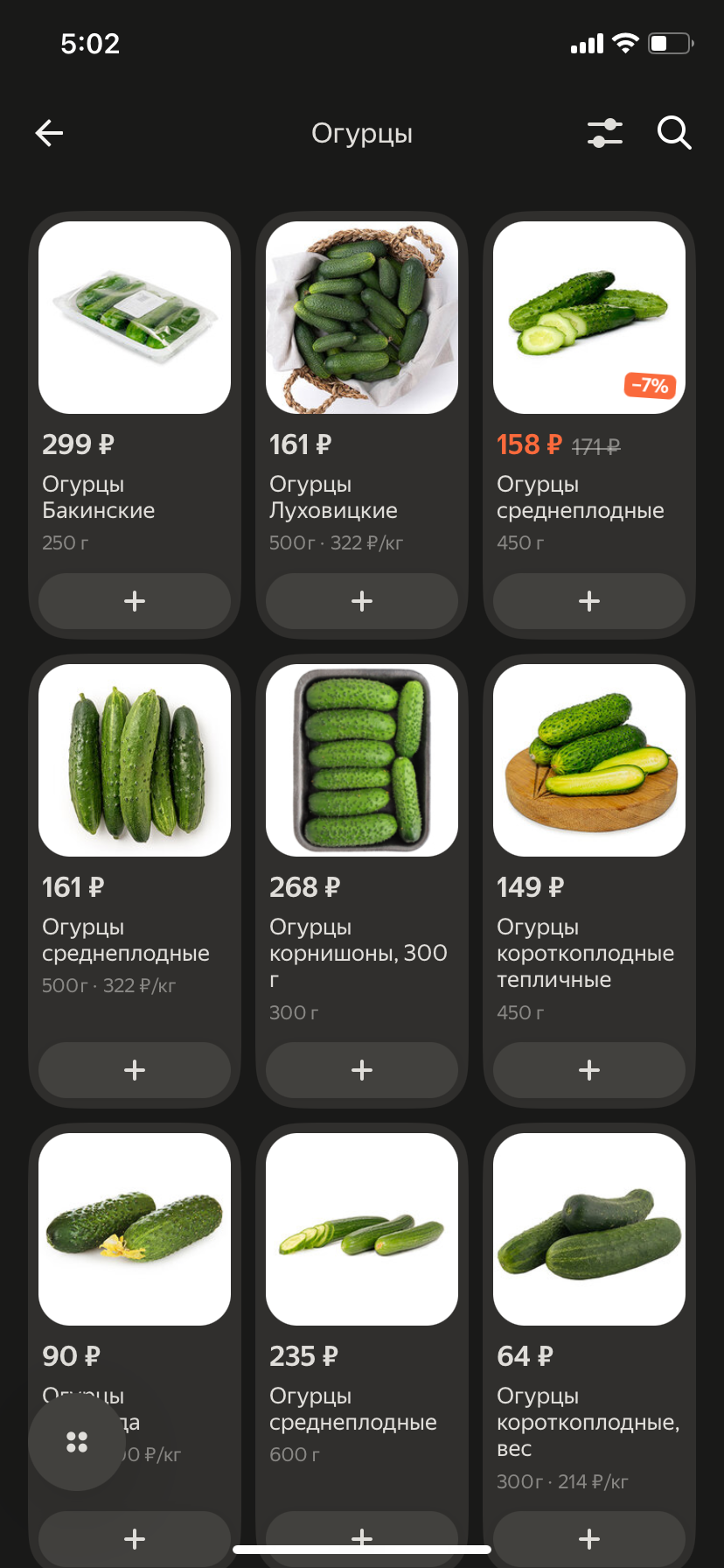The height and width of the screenshot is (1568, 724).
Task: Open the floating four-dot catalog button
Action: (77, 1442)
